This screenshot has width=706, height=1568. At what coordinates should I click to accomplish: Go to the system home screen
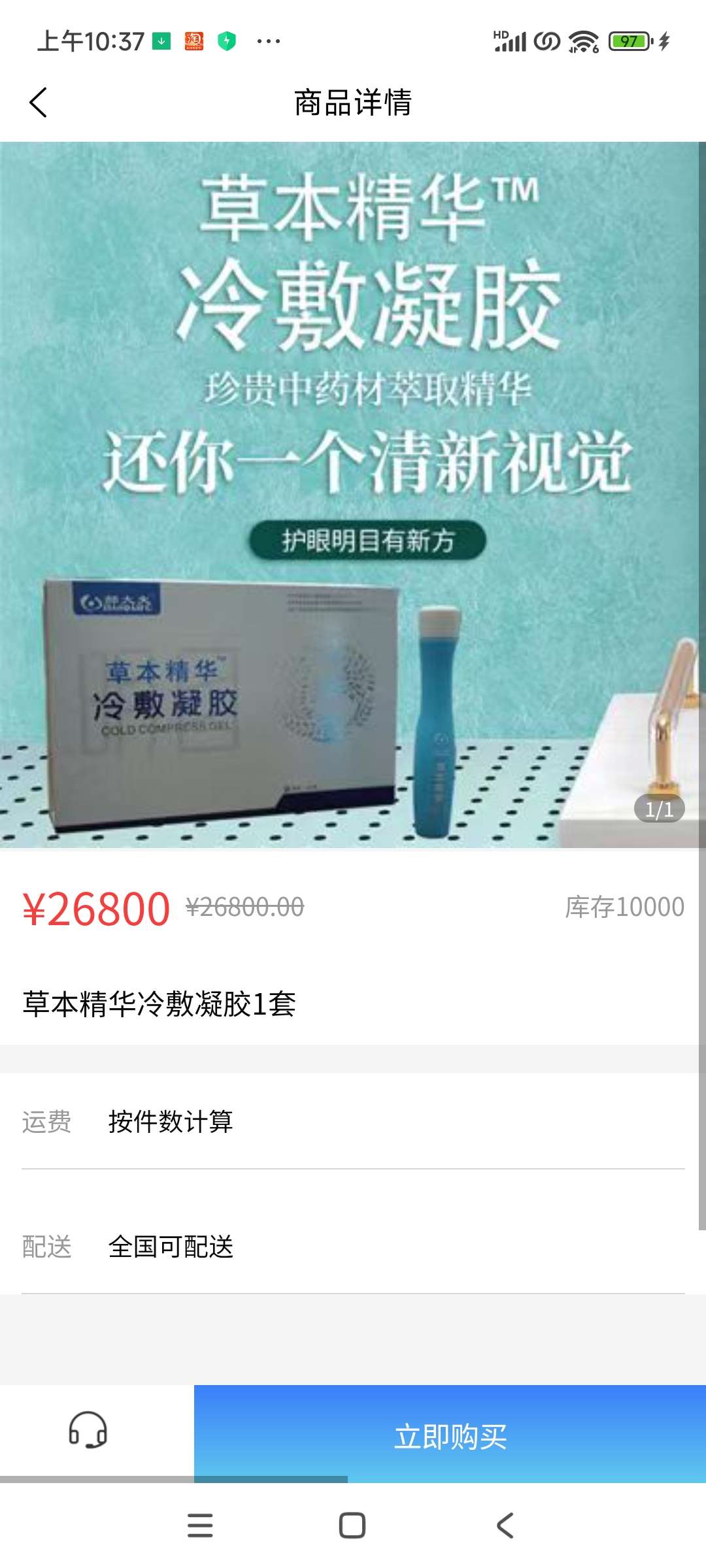[x=352, y=1526]
